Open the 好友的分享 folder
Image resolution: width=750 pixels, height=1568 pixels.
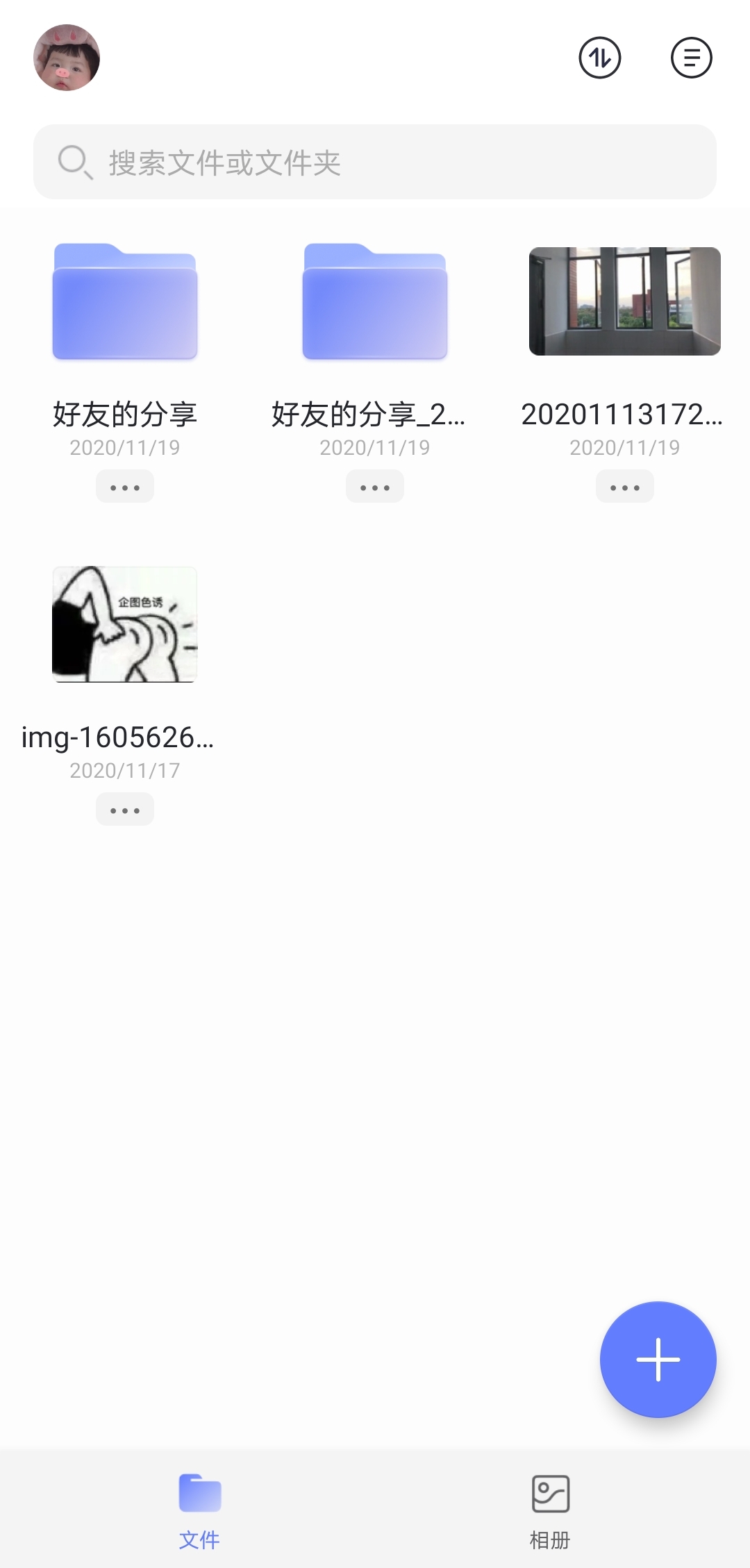tap(125, 302)
